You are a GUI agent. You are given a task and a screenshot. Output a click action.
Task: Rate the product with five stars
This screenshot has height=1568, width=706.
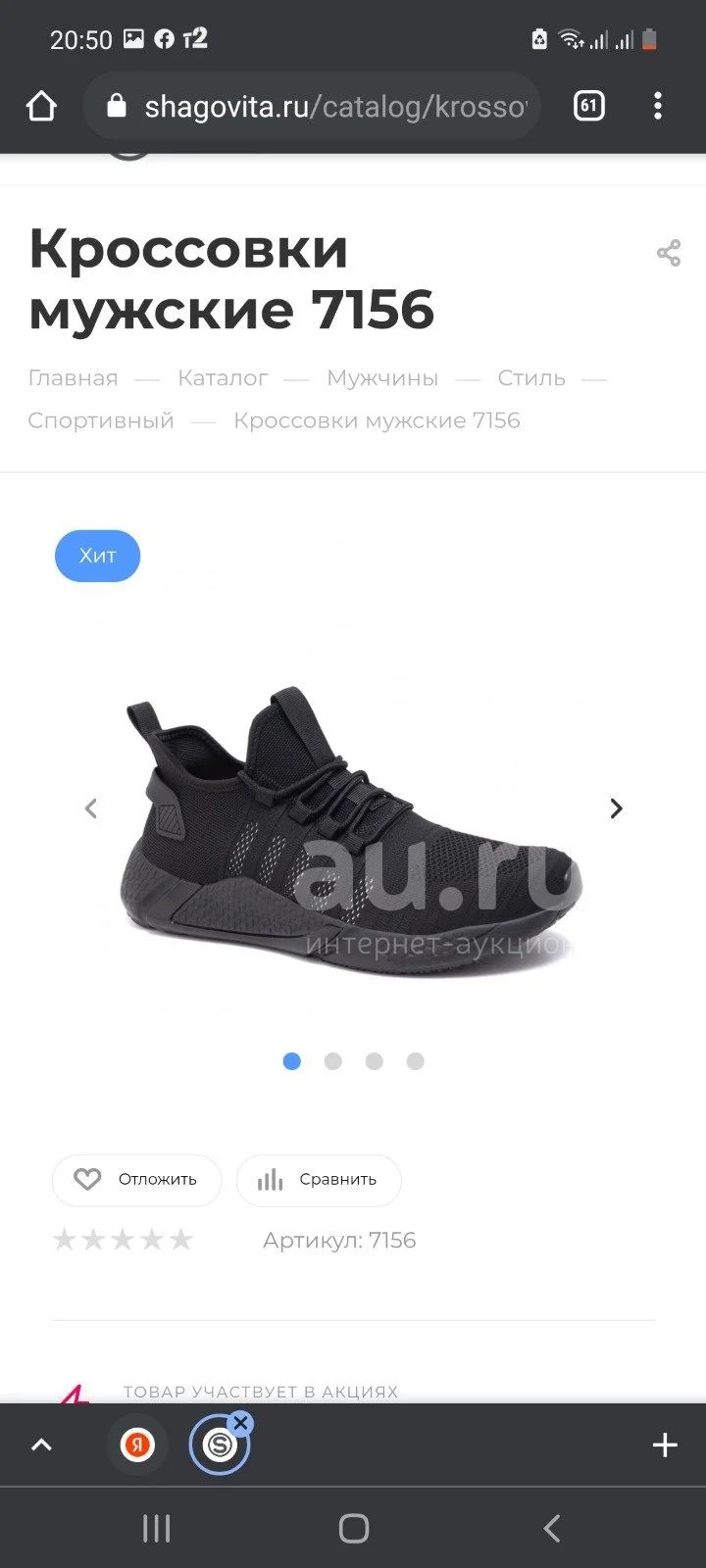pos(181,1240)
